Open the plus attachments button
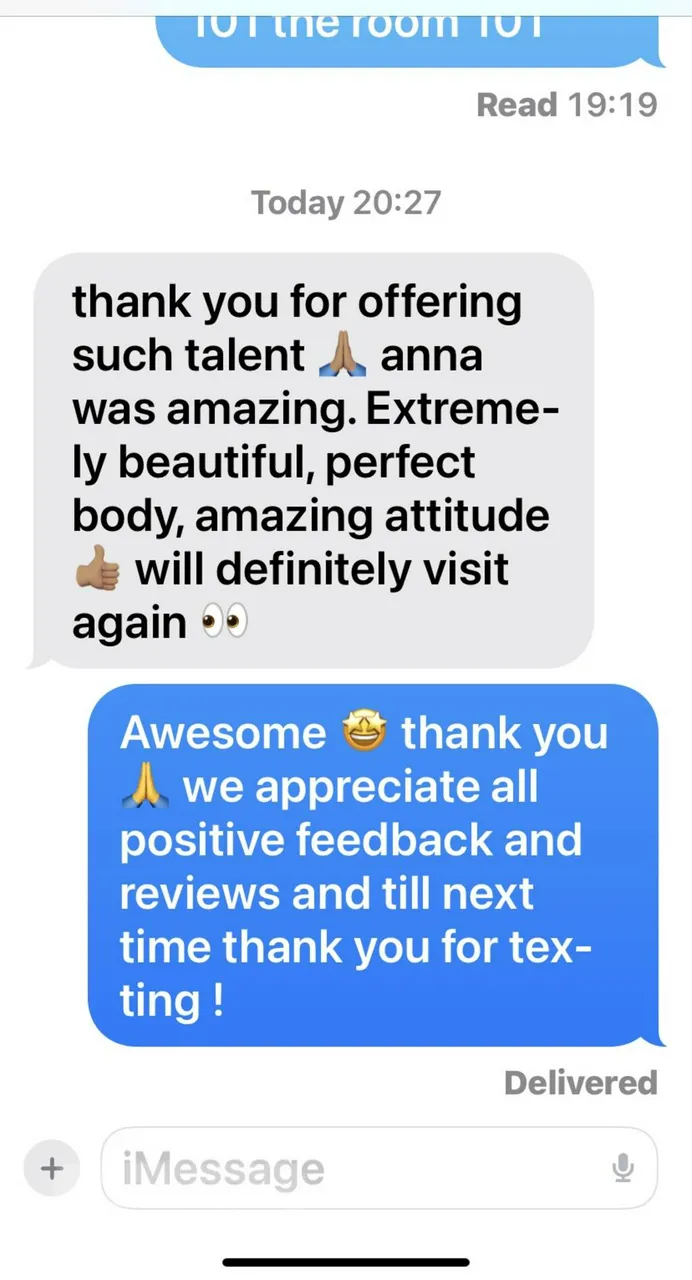692x1280 pixels. pos(51,1168)
